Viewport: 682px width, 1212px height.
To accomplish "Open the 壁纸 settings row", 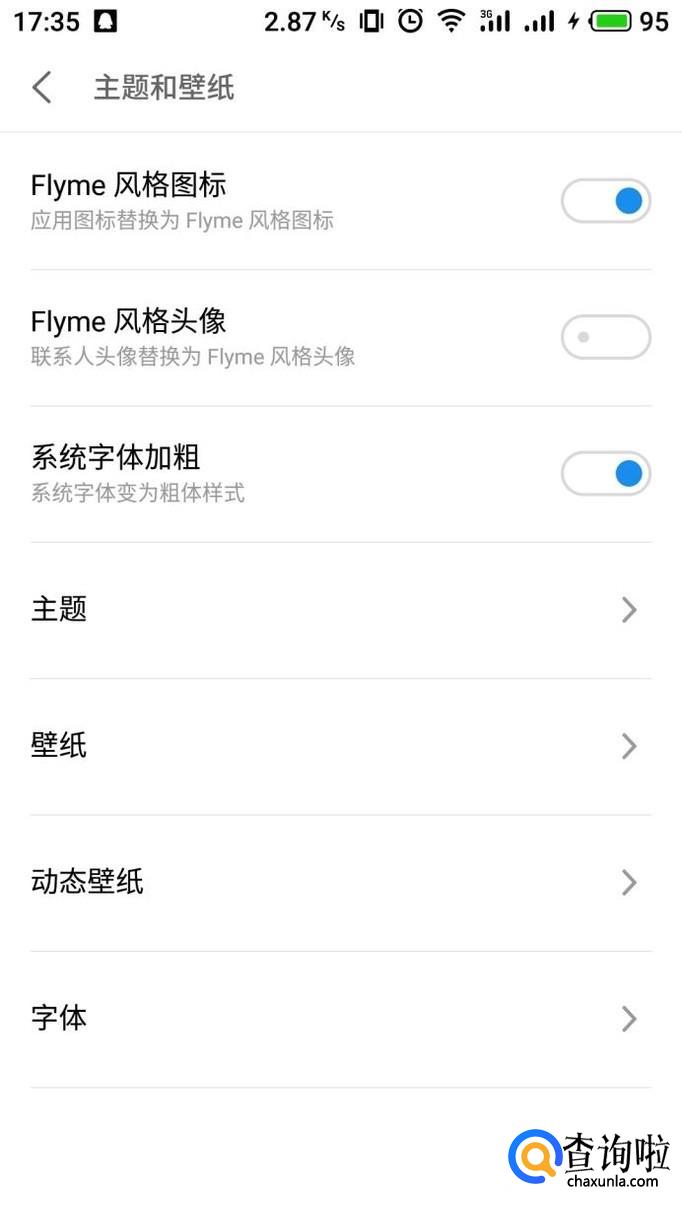I will (x=340, y=745).
